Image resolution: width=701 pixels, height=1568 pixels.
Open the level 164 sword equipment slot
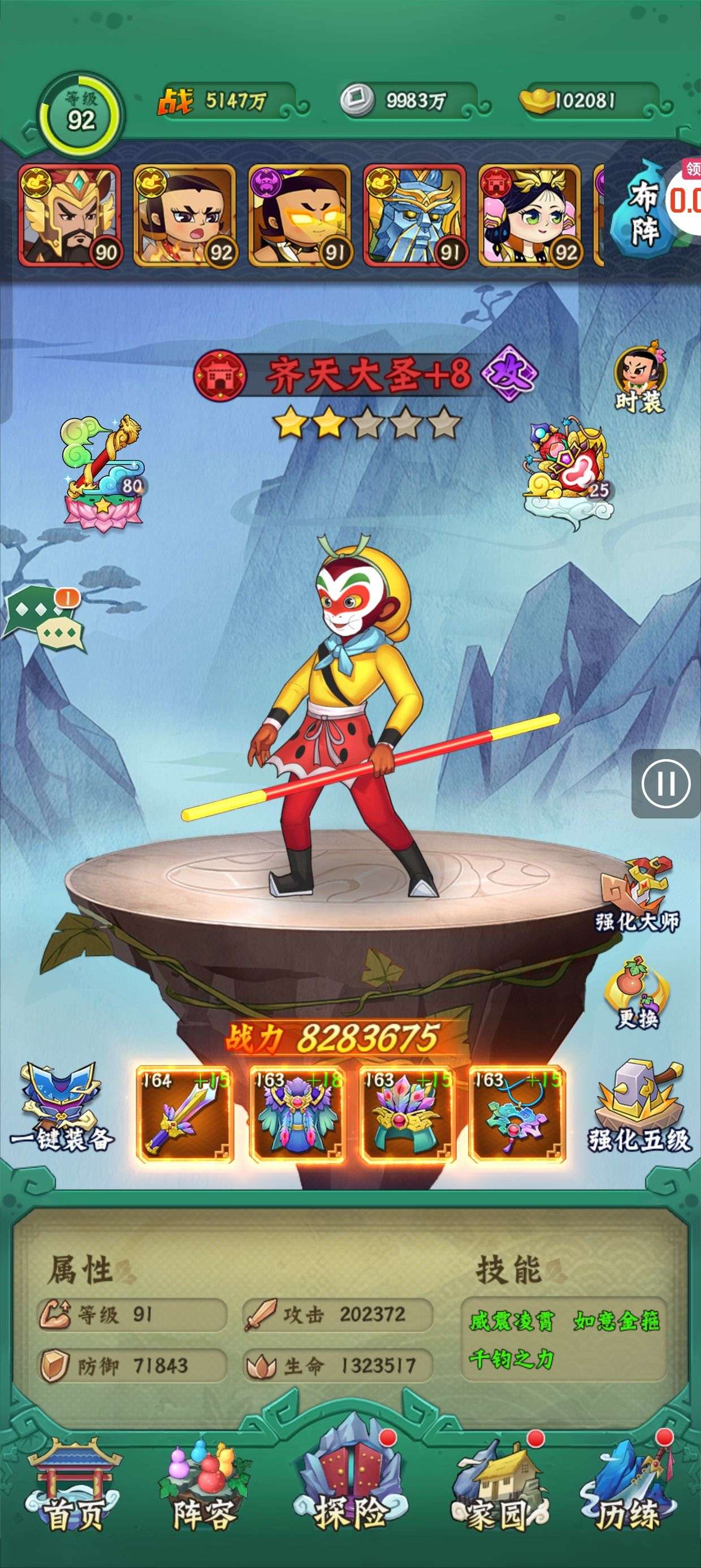click(x=185, y=1113)
